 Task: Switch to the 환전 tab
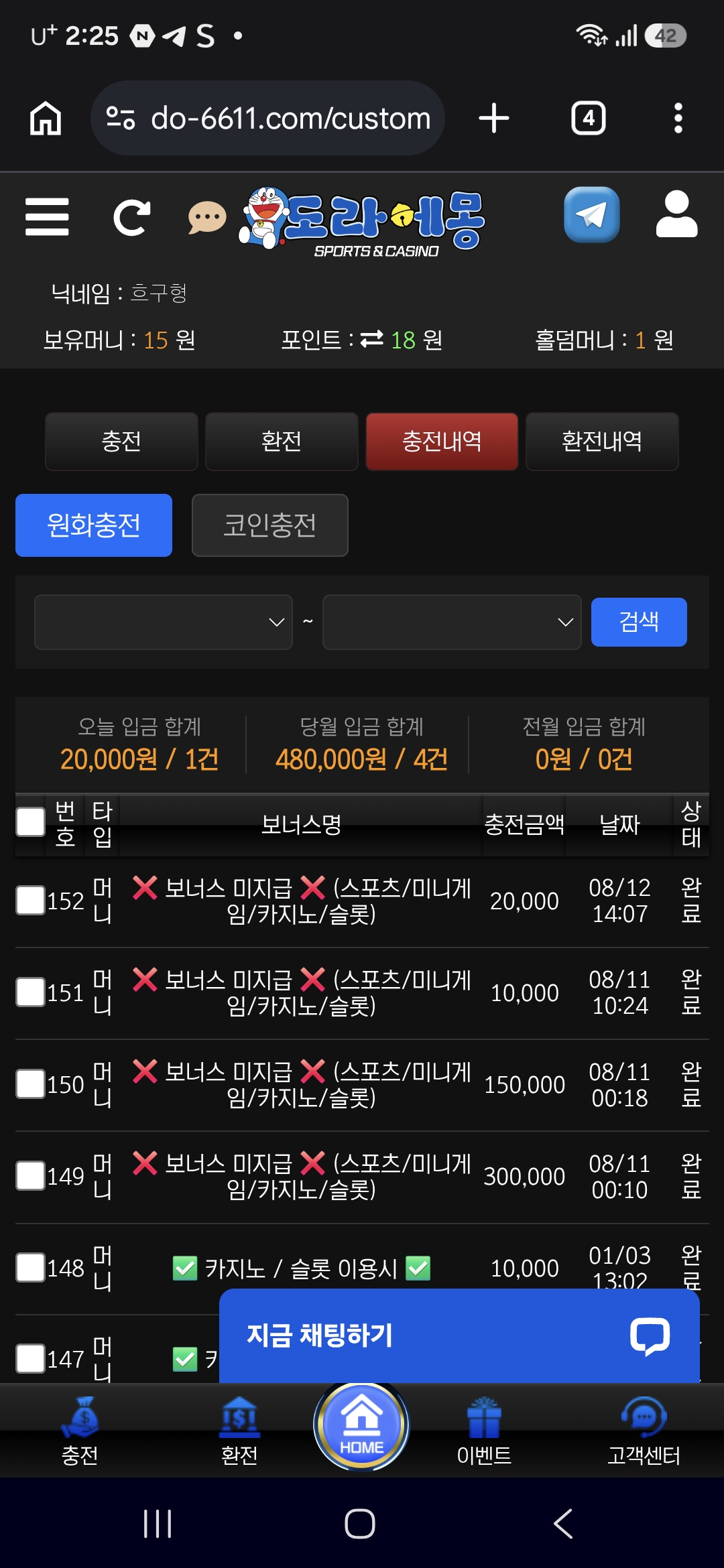(x=282, y=441)
